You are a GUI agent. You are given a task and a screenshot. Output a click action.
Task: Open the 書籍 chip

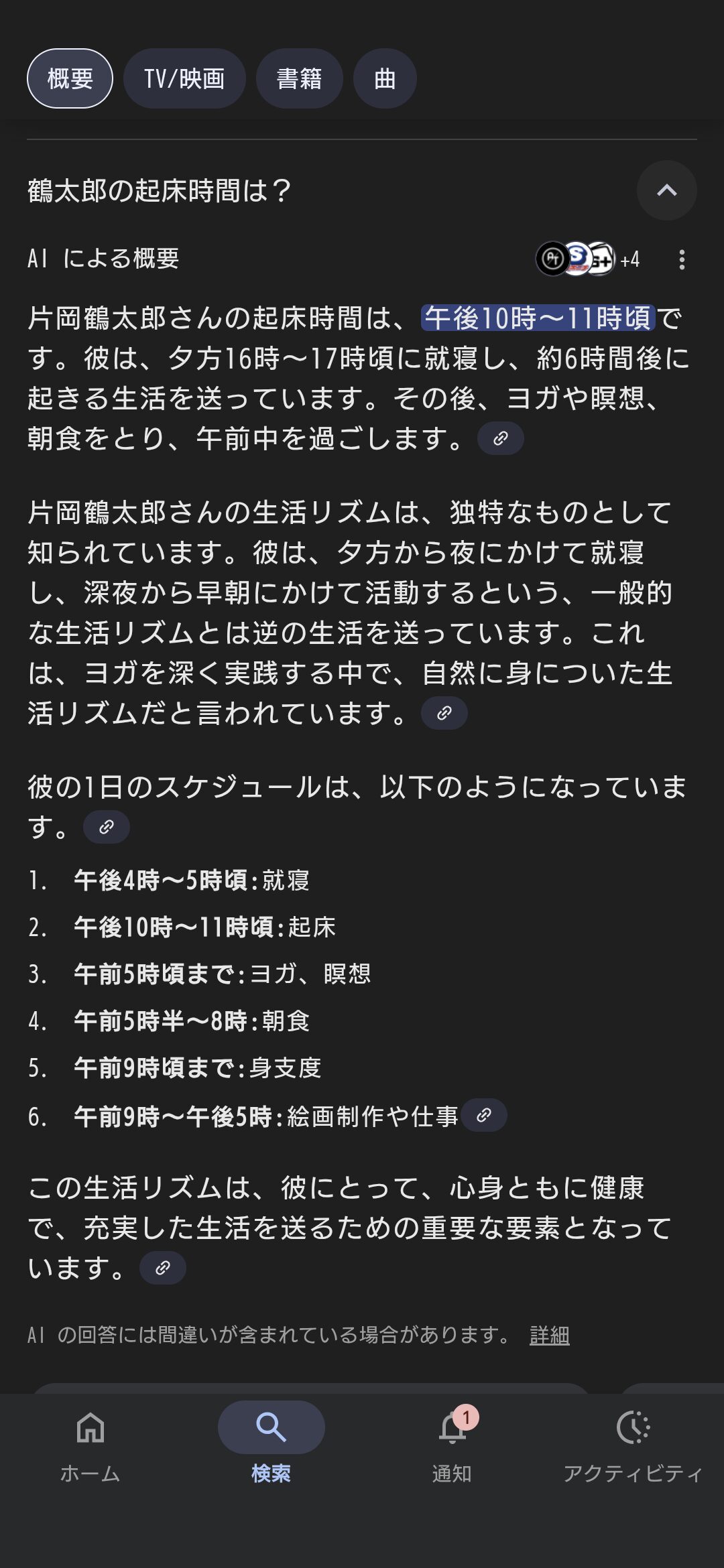coord(300,78)
